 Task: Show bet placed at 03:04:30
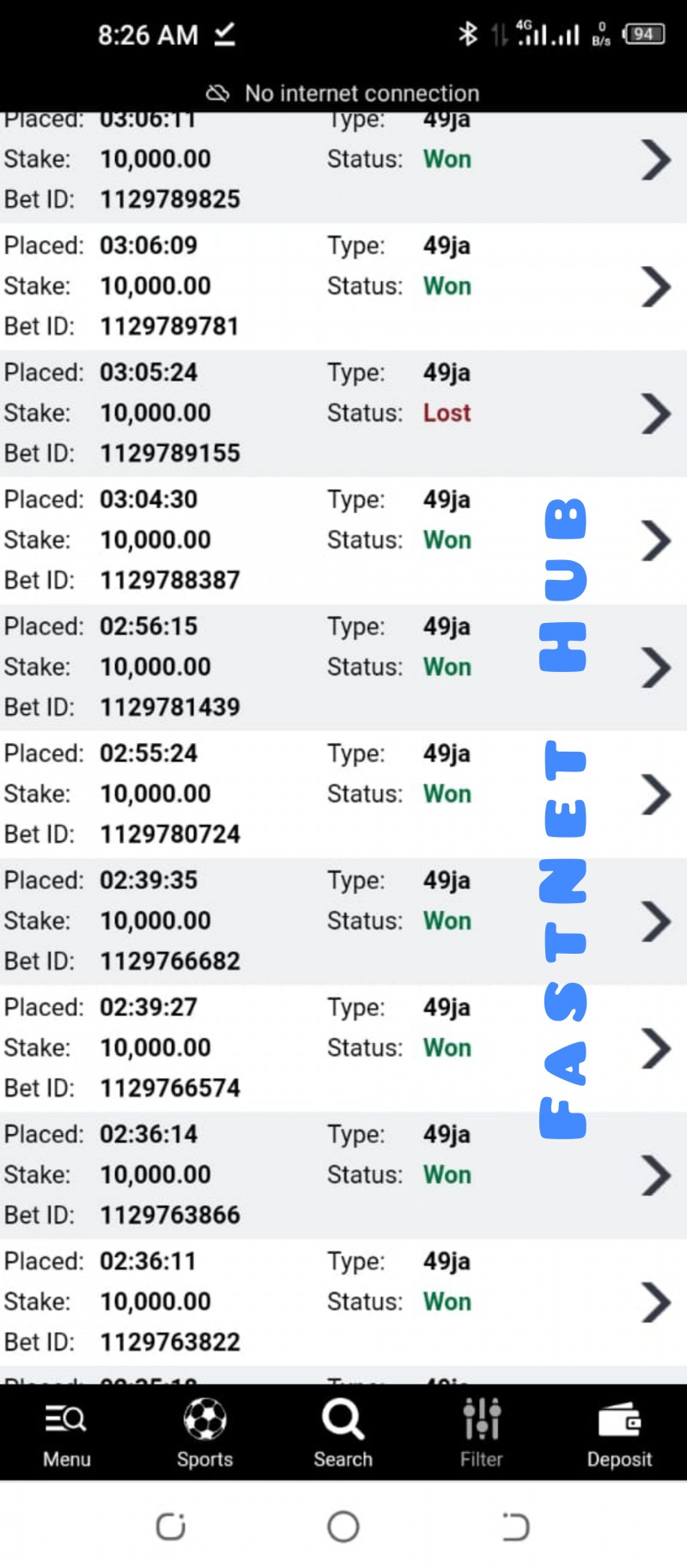coord(655,541)
